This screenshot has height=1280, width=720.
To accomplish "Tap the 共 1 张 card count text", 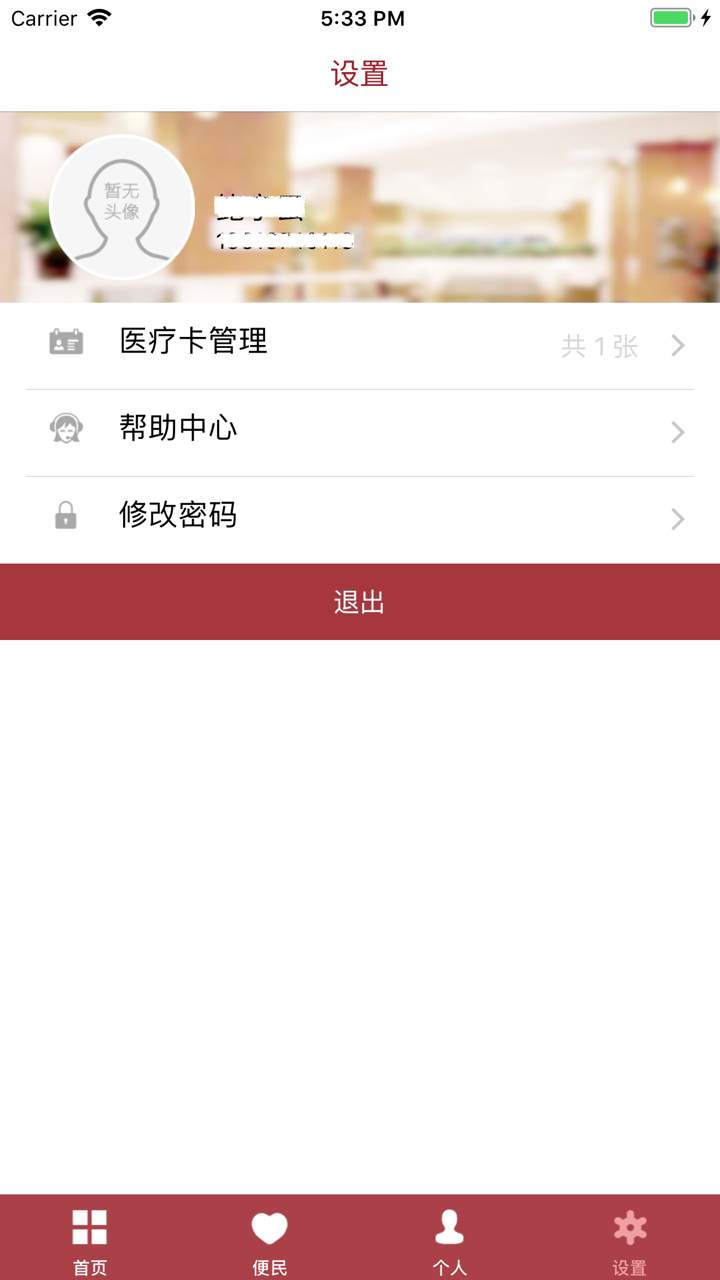I will [x=598, y=345].
